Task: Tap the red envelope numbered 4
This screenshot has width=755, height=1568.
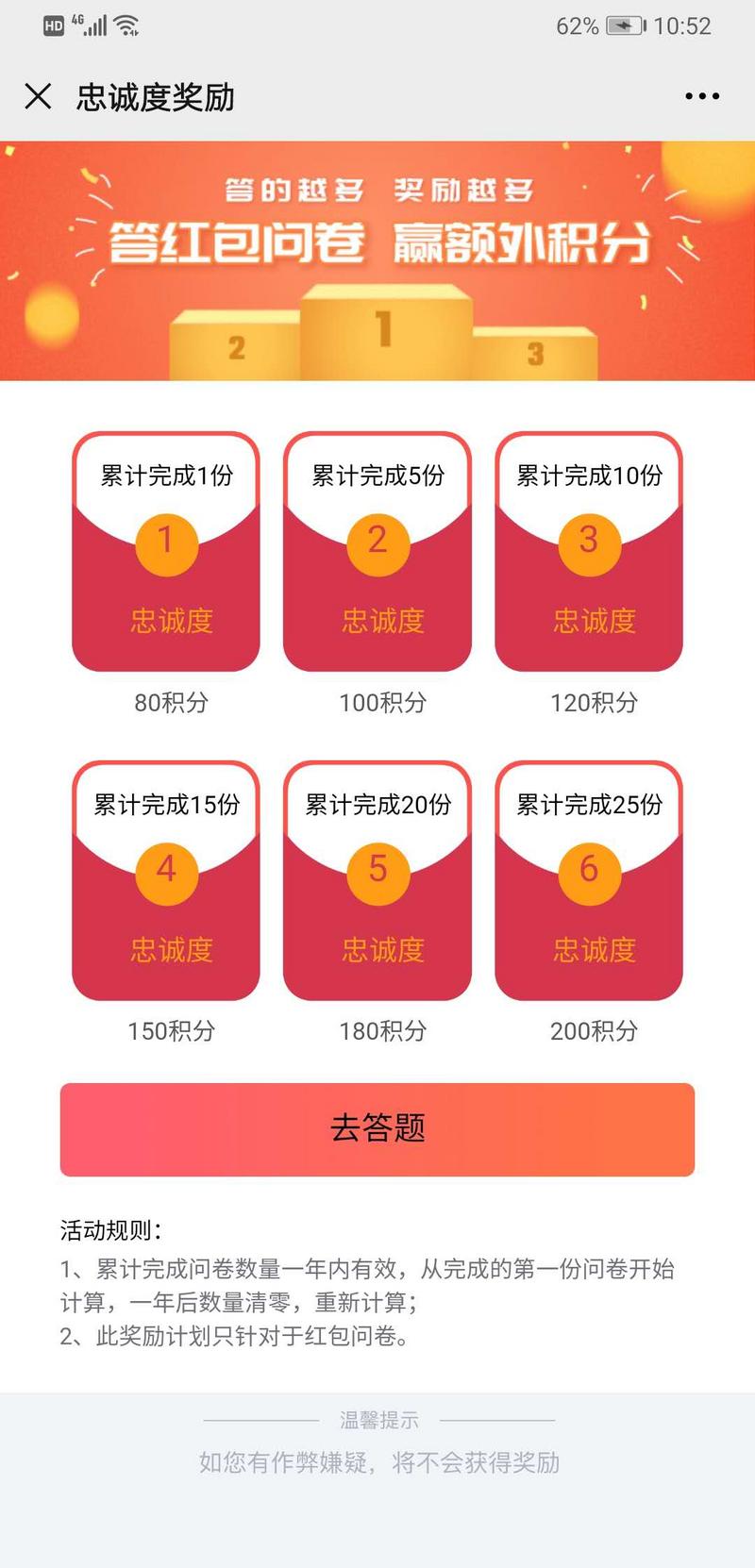Action: tap(166, 882)
